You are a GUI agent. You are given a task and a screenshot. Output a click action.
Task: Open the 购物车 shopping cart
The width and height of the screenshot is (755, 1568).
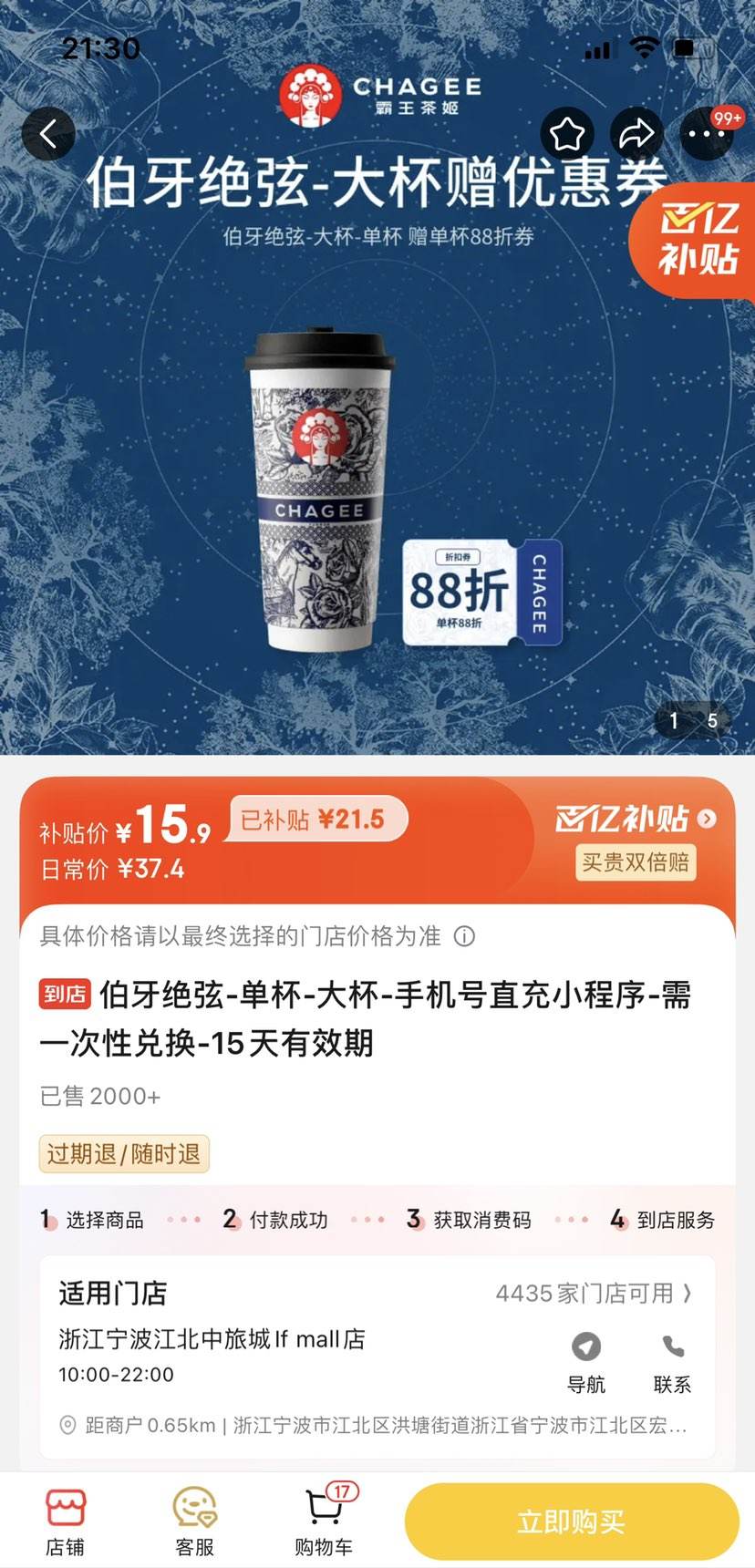[324, 1521]
